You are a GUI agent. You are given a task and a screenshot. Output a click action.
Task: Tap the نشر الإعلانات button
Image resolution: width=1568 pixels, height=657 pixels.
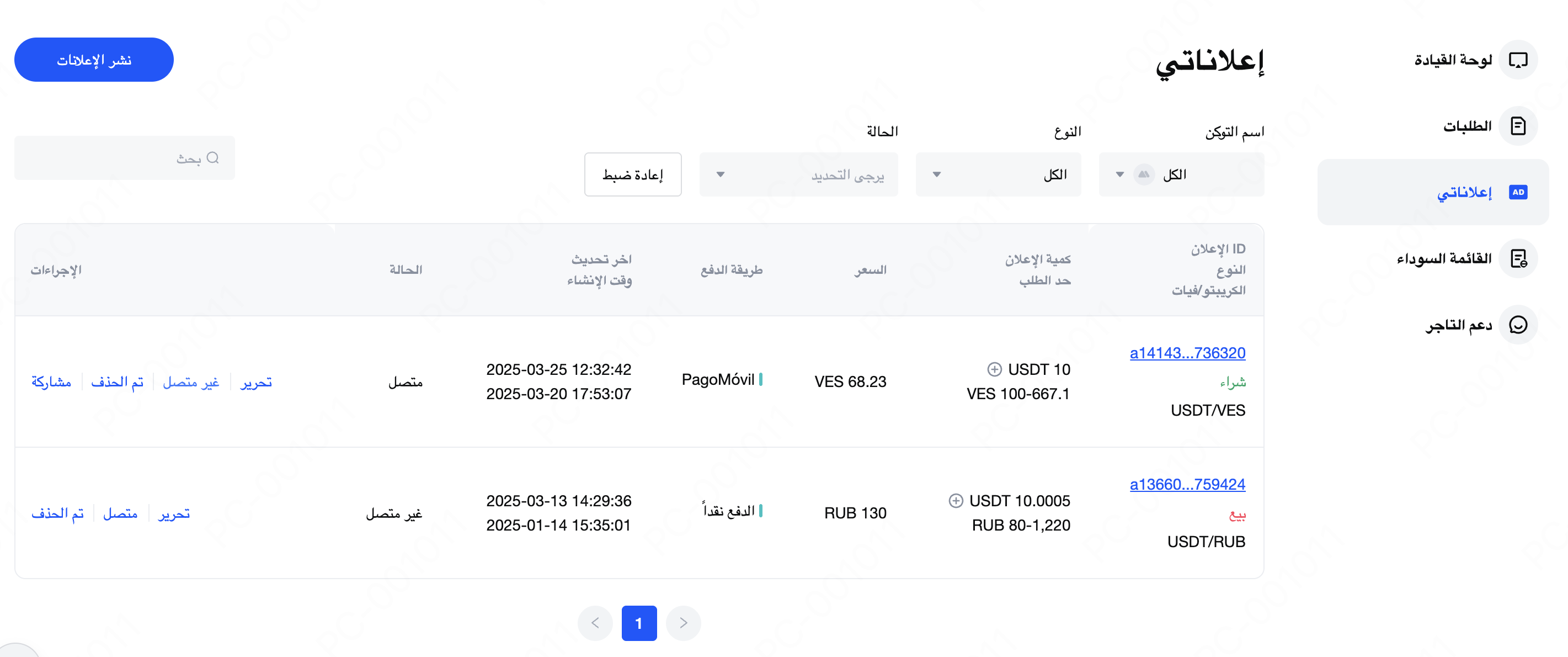click(94, 60)
